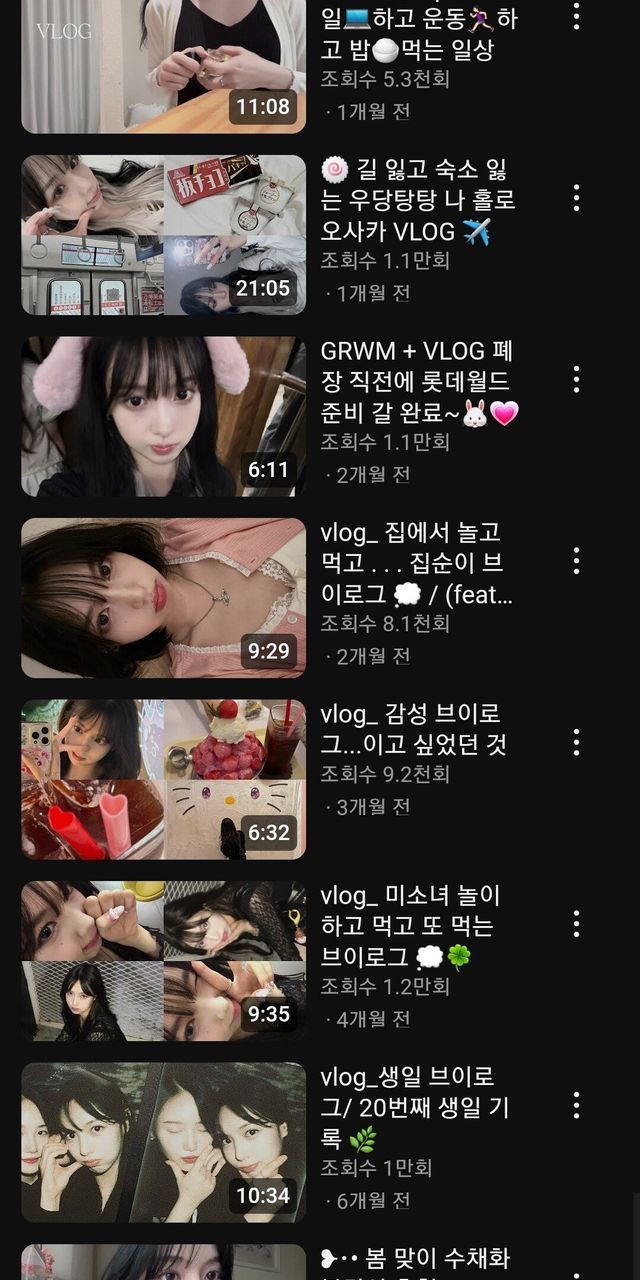Watch the GRWM + VLOG 롯데월드 video
Viewport: 640px width, 1280px height.
[164, 416]
